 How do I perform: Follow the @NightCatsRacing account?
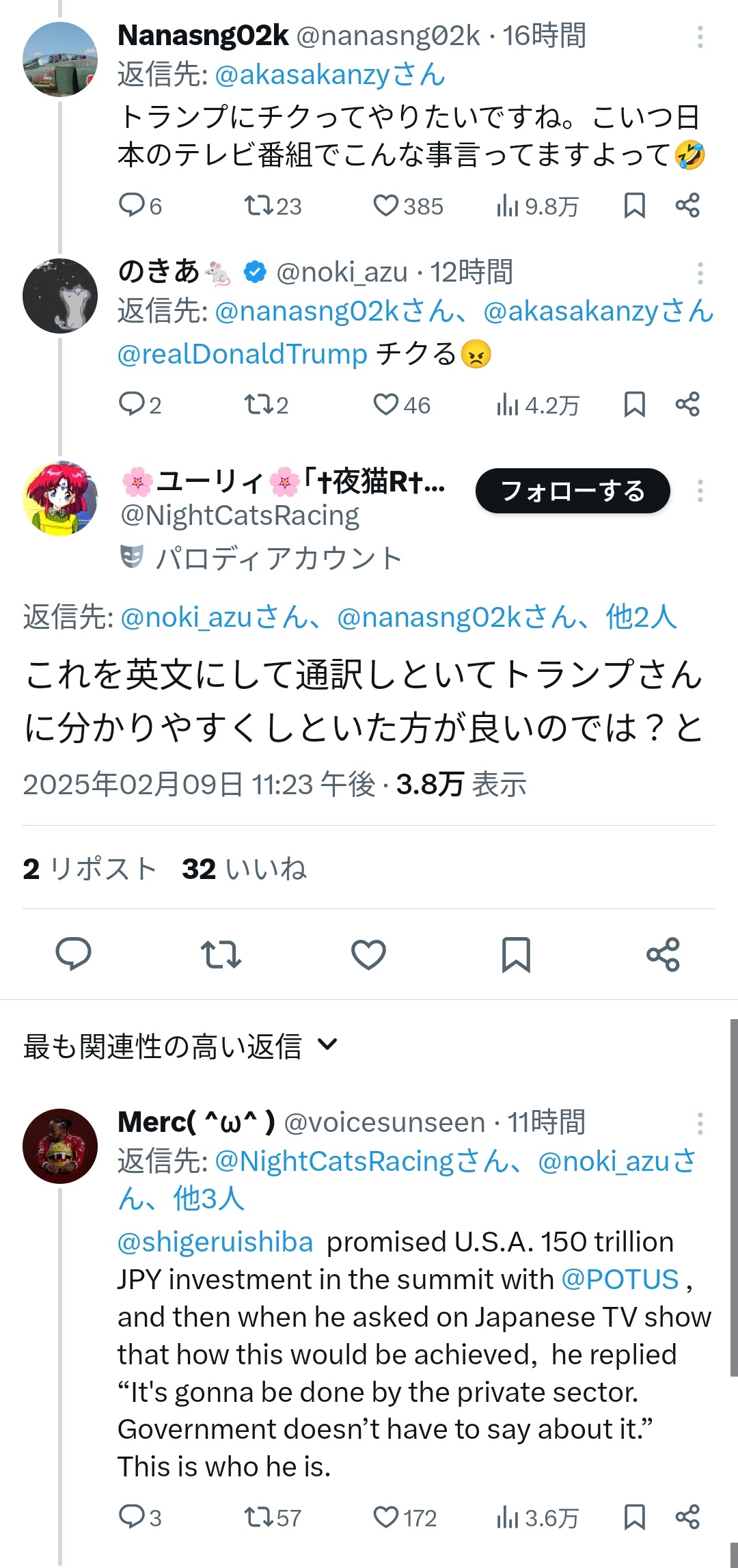tap(572, 491)
